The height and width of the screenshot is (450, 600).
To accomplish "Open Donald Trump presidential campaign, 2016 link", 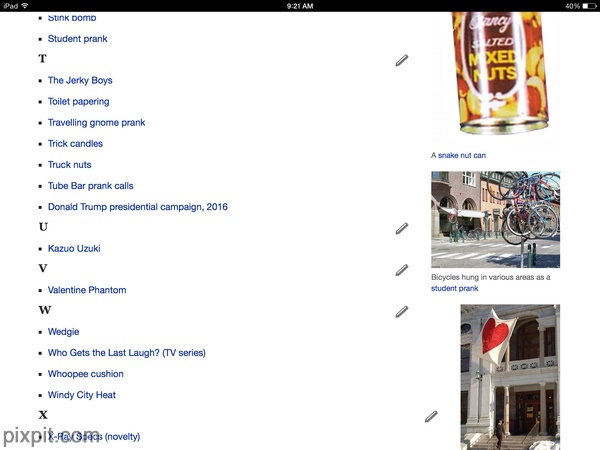I will (137, 207).
